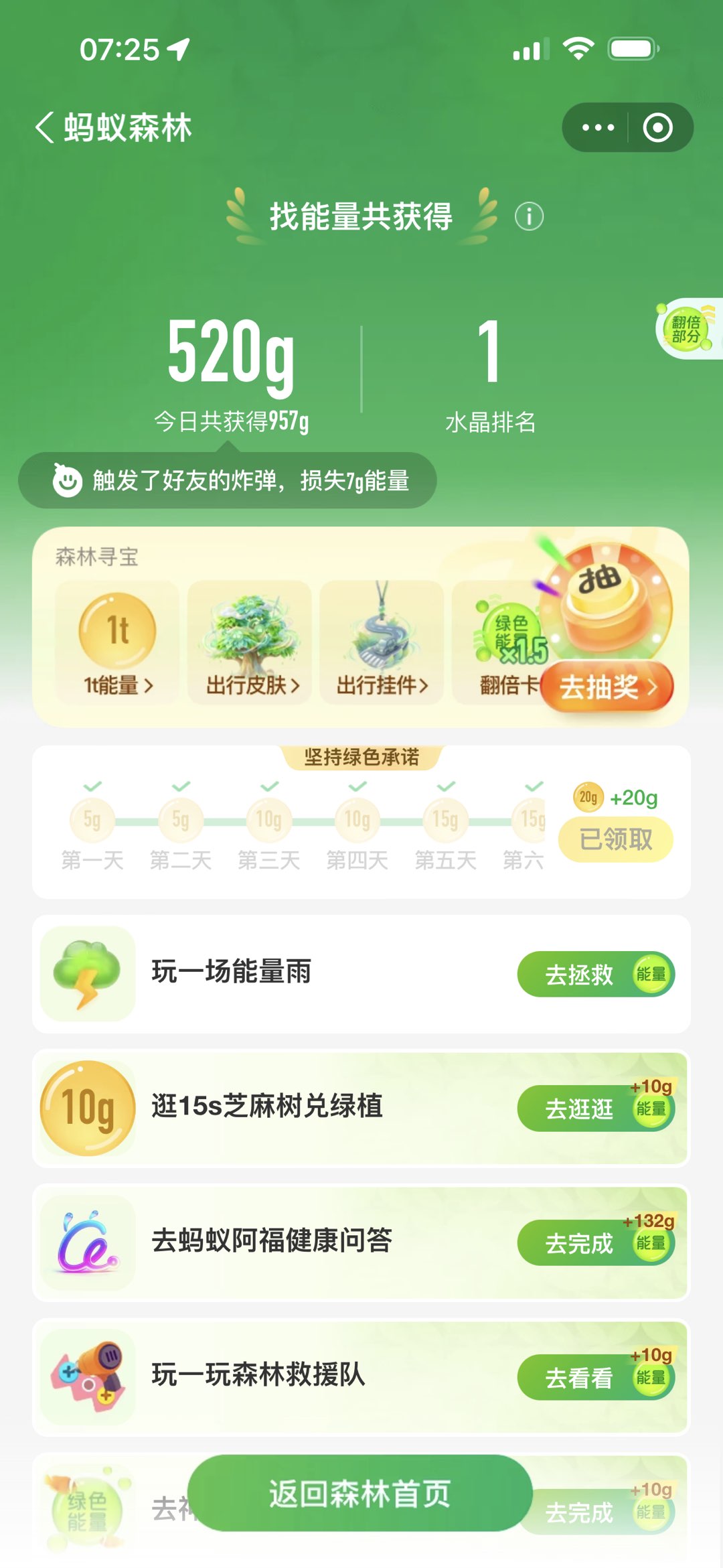
Task: Open info icon beside 找能量共获得
Action: pyautogui.click(x=529, y=217)
